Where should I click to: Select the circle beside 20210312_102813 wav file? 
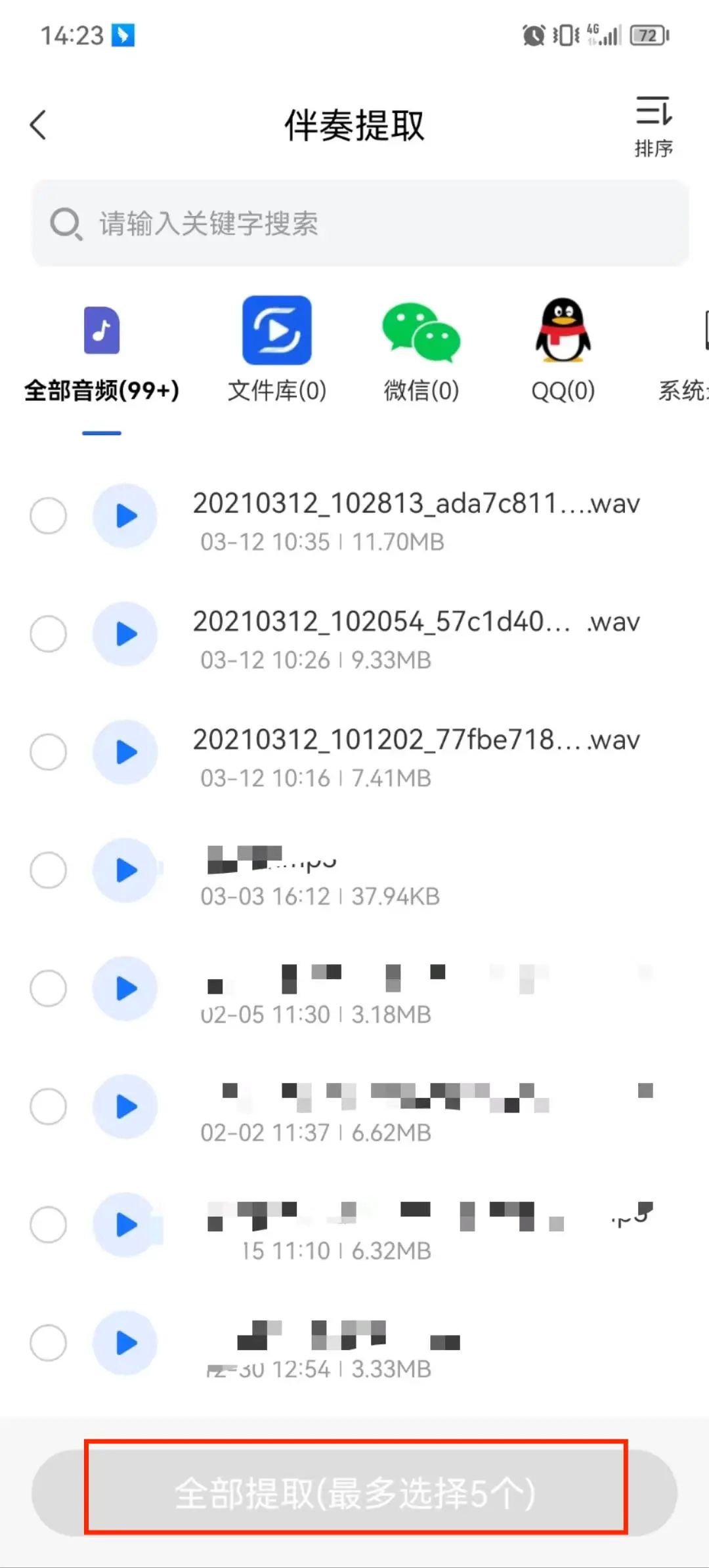coord(48,516)
